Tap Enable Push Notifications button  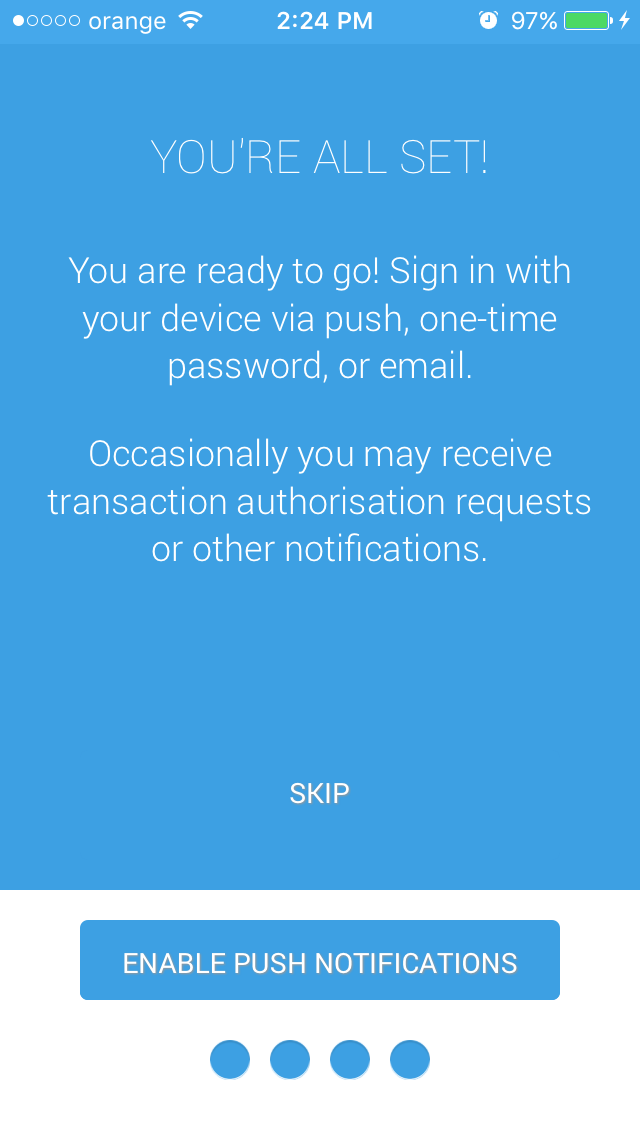click(x=320, y=960)
